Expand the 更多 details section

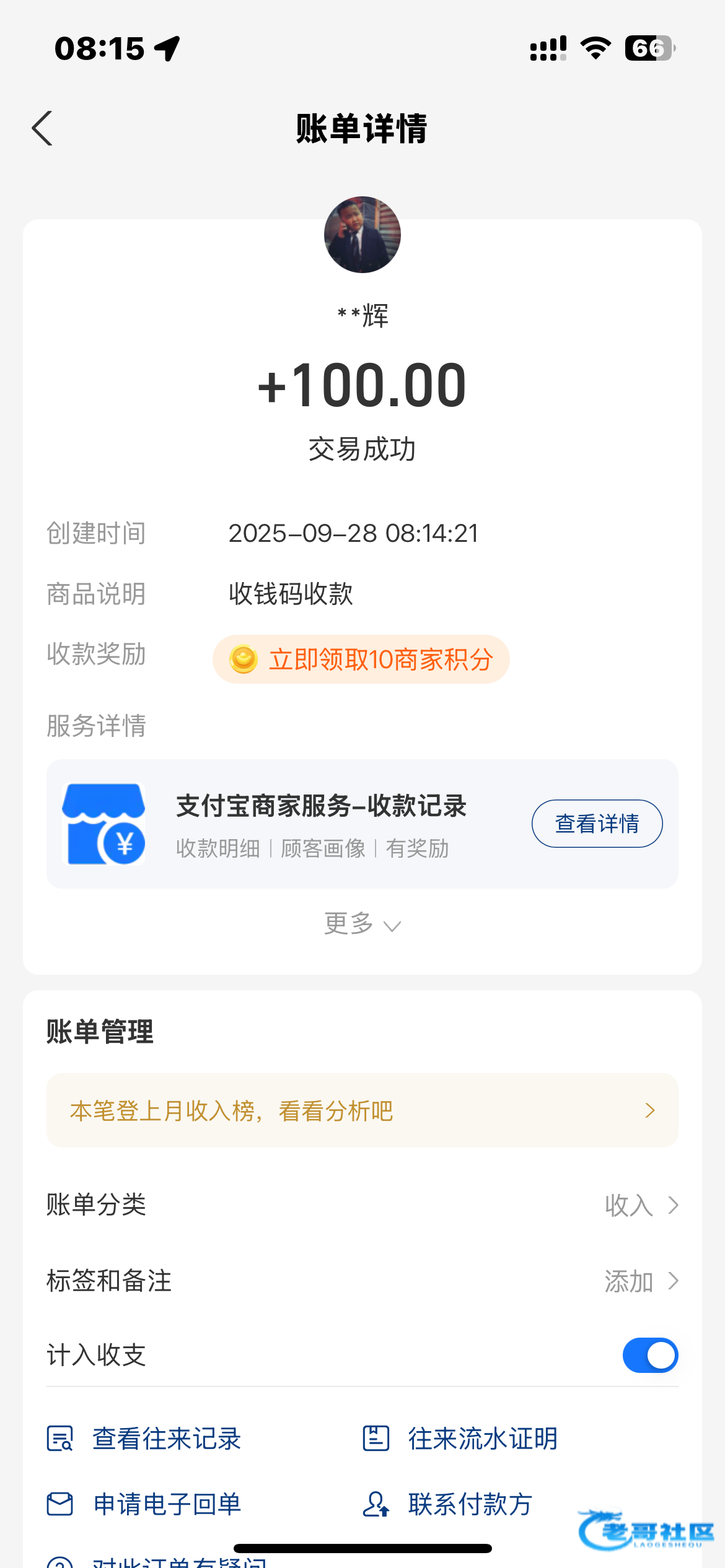[x=362, y=924]
